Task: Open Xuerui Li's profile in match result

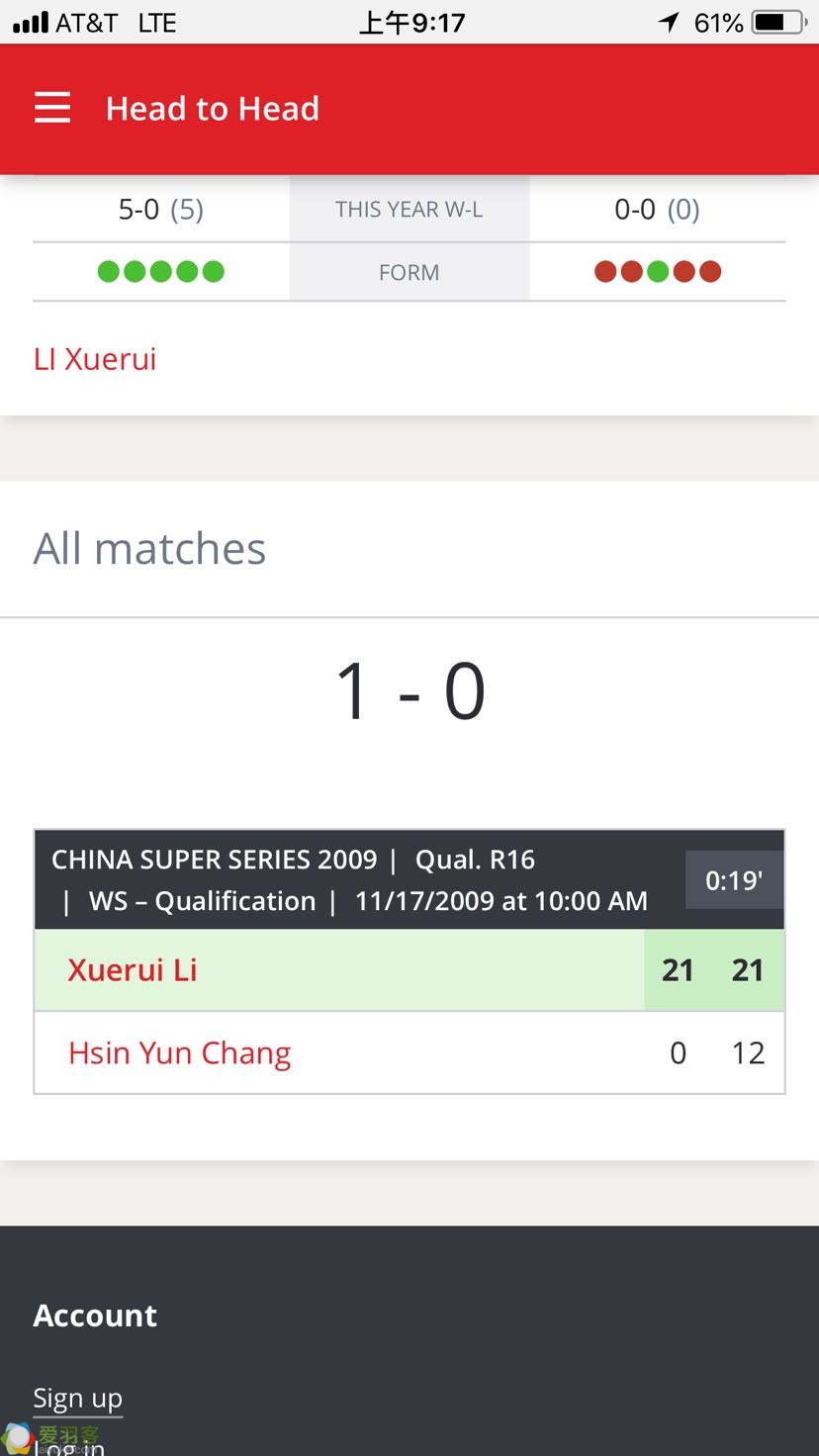Action: coord(133,969)
